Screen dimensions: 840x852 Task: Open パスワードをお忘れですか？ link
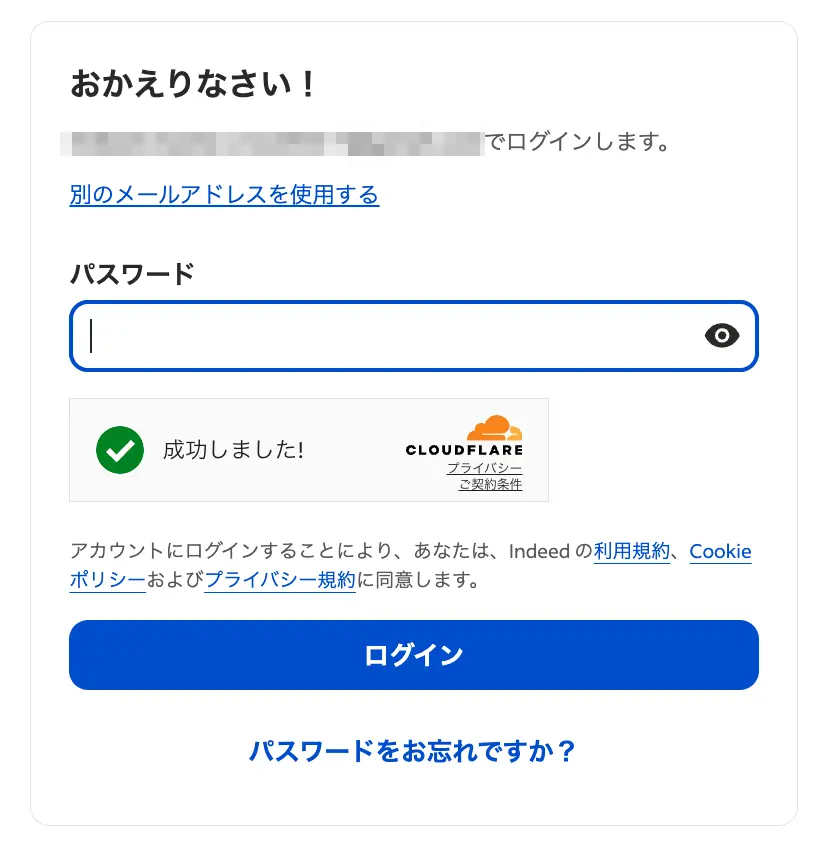pos(414,750)
